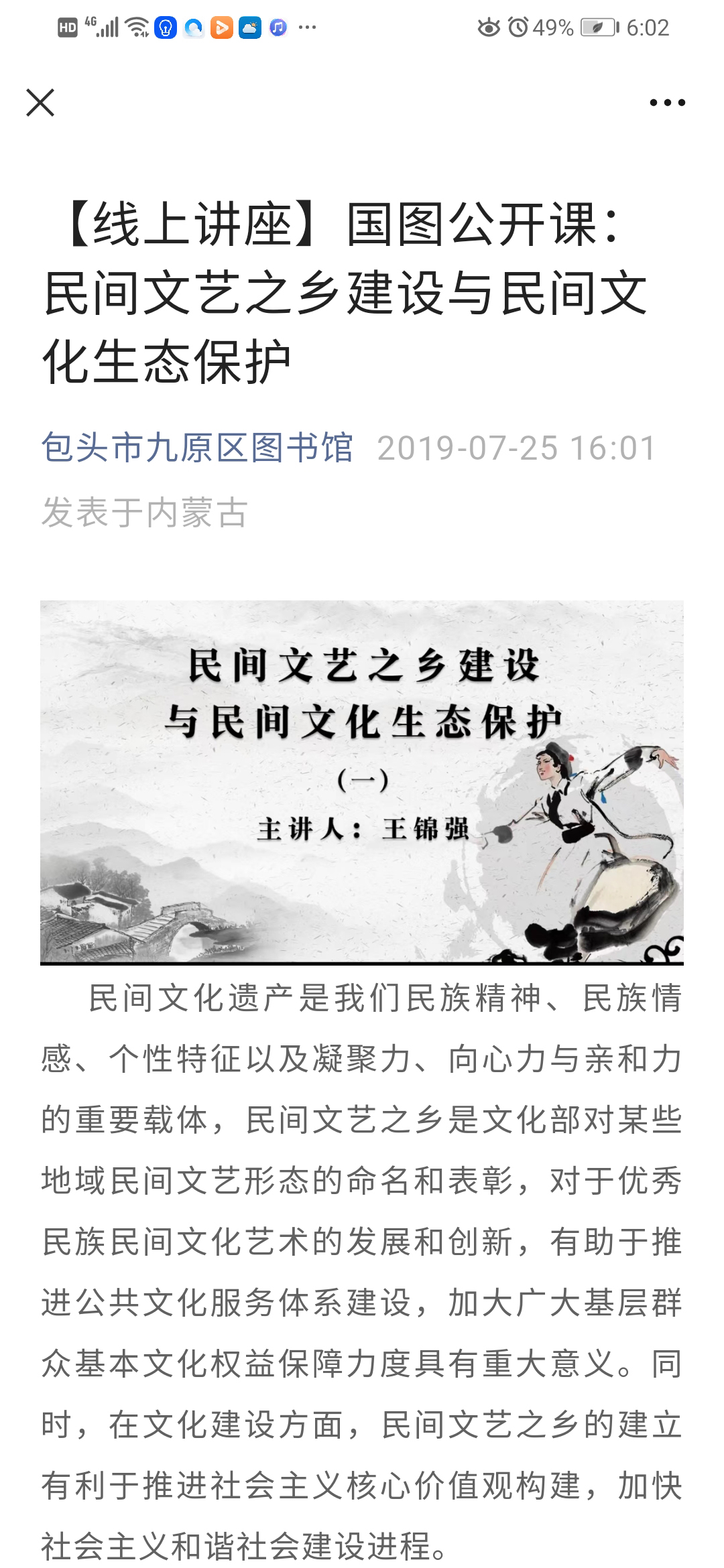Viewport: 724px width, 1568px height.
Task: Open the three-dot overflow menu
Action: point(667,103)
